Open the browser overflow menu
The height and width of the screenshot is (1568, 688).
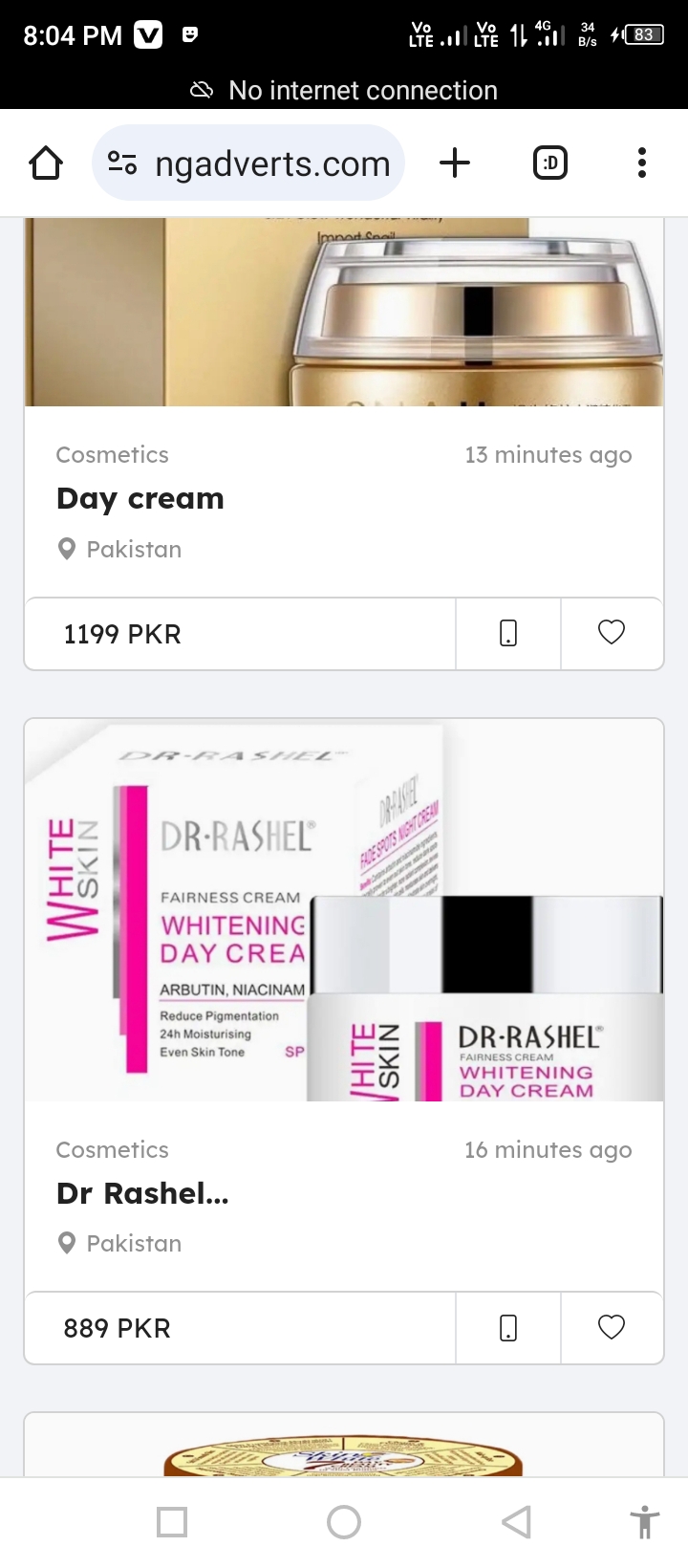pos(642,163)
